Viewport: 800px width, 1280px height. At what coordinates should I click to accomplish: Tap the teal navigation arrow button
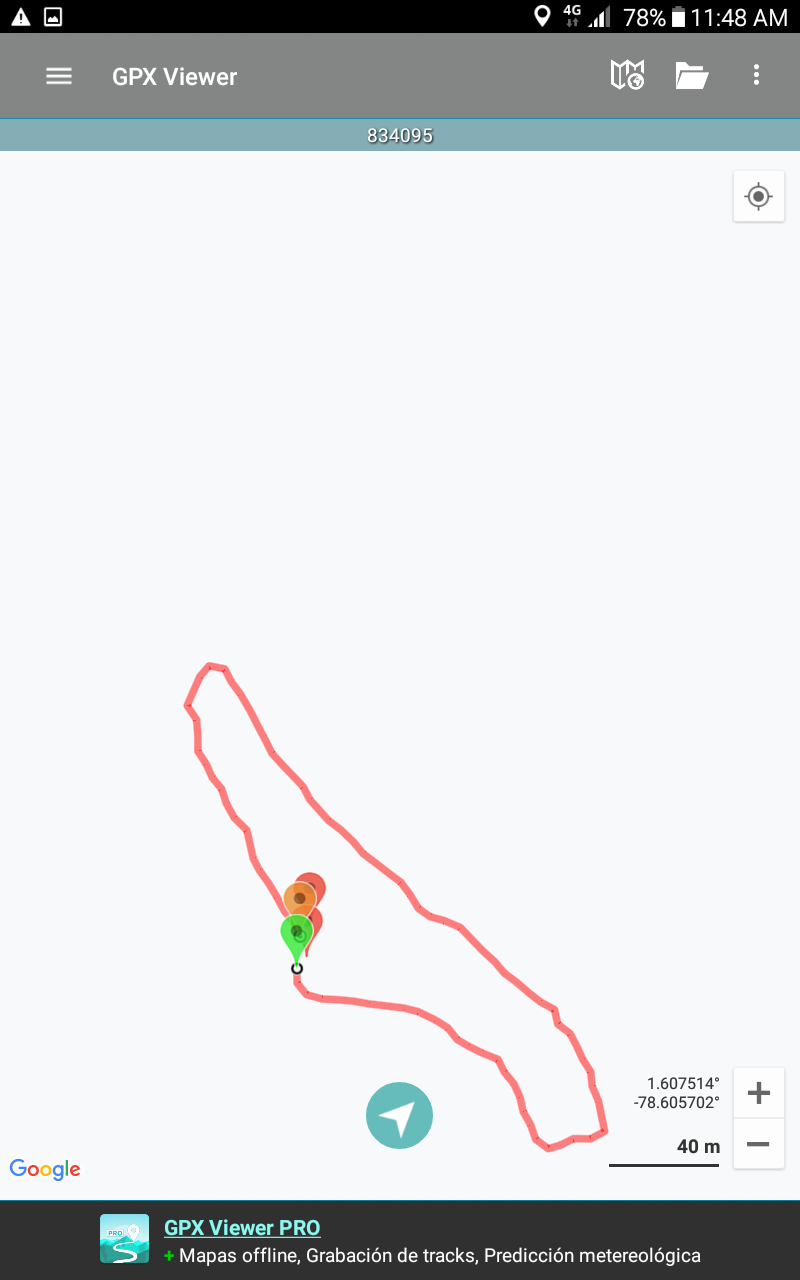(399, 1115)
